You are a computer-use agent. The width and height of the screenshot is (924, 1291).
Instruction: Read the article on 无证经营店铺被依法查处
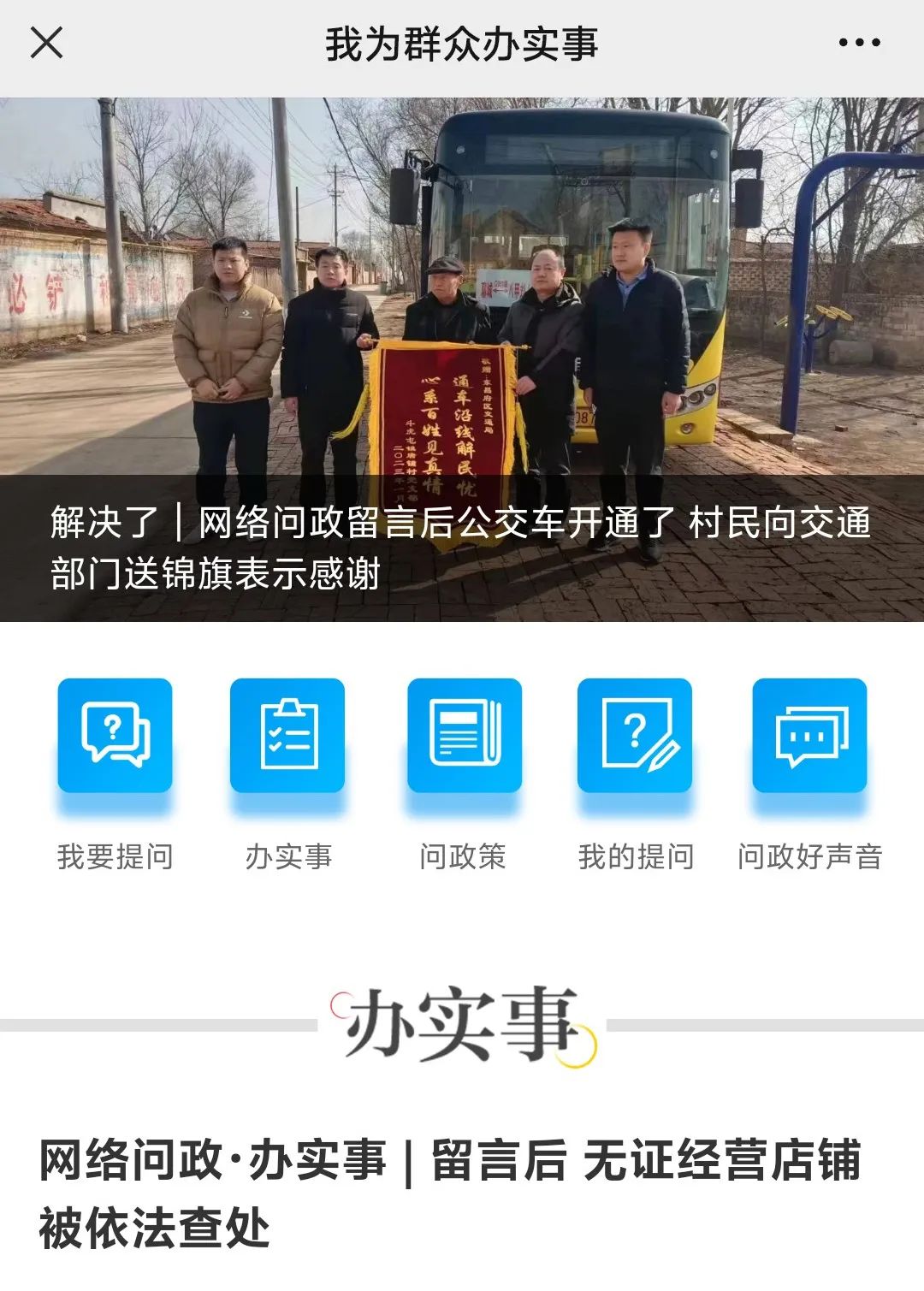tap(449, 1193)
